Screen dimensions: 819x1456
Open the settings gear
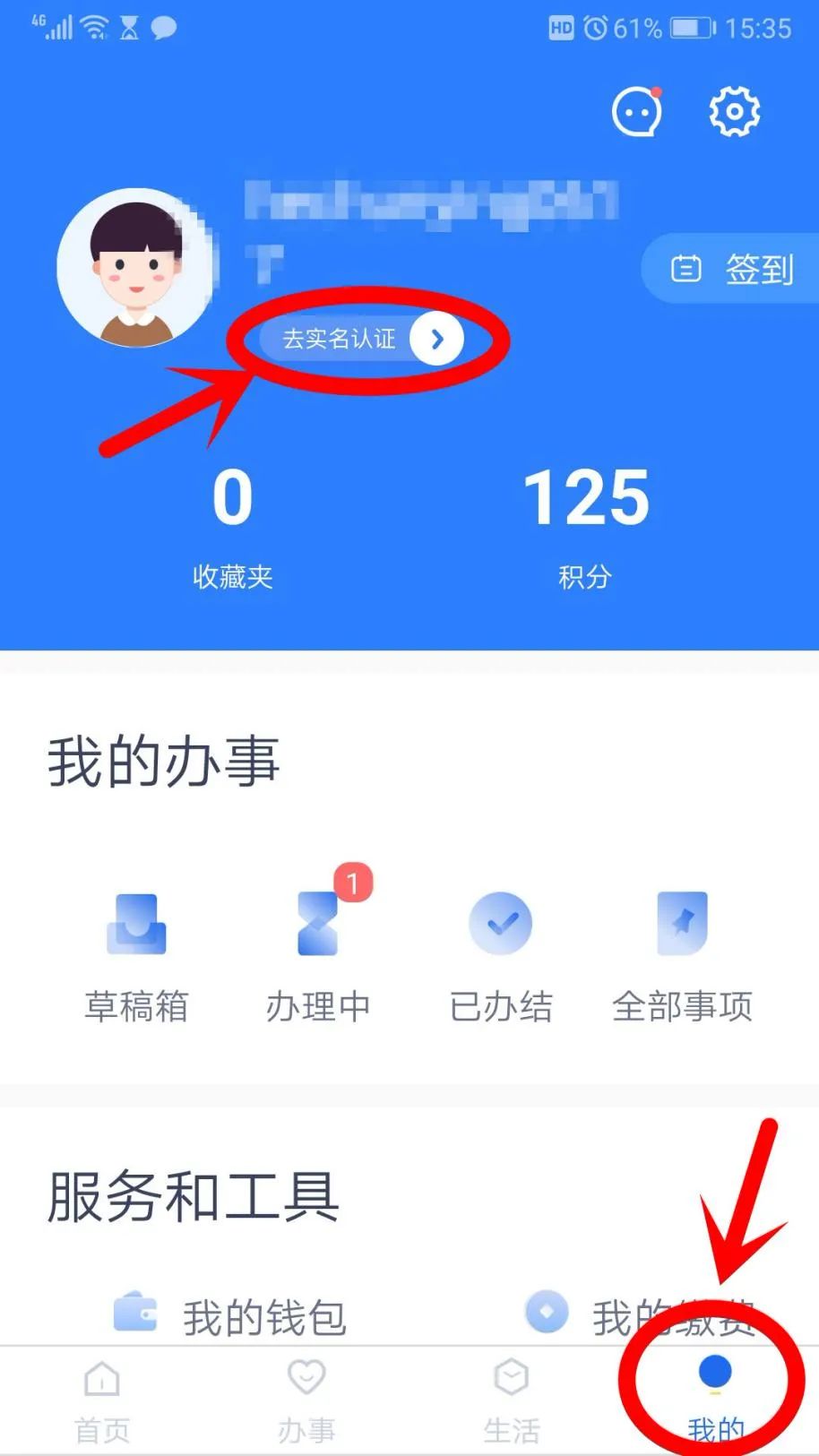pyautogui.click(x=734, y=112)
